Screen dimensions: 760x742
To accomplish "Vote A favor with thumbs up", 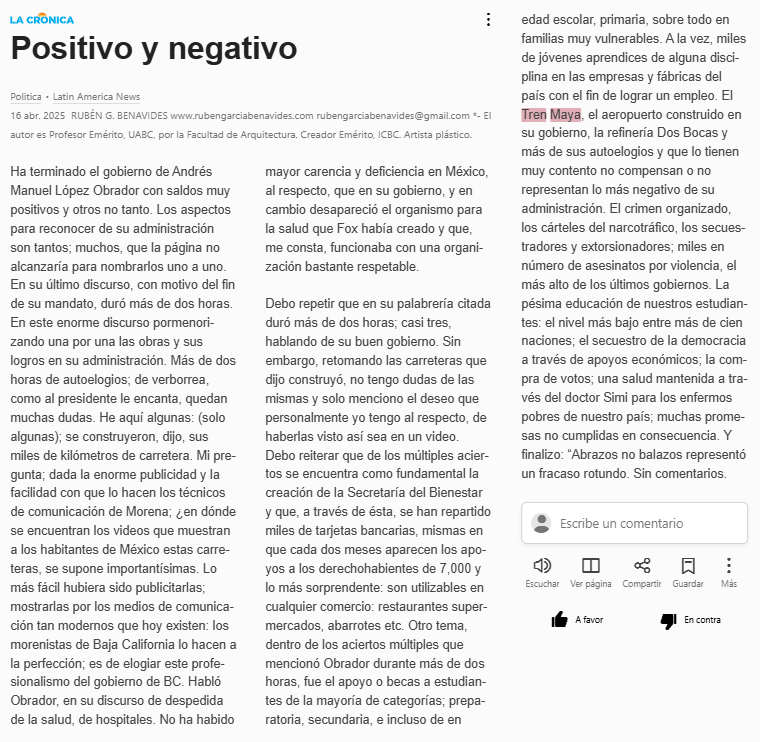I will 577,620.
